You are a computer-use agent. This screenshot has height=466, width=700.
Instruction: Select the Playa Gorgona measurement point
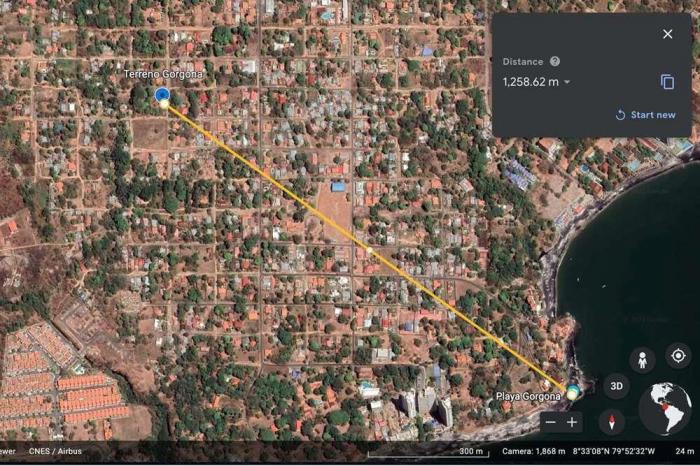tap(572, 392)
